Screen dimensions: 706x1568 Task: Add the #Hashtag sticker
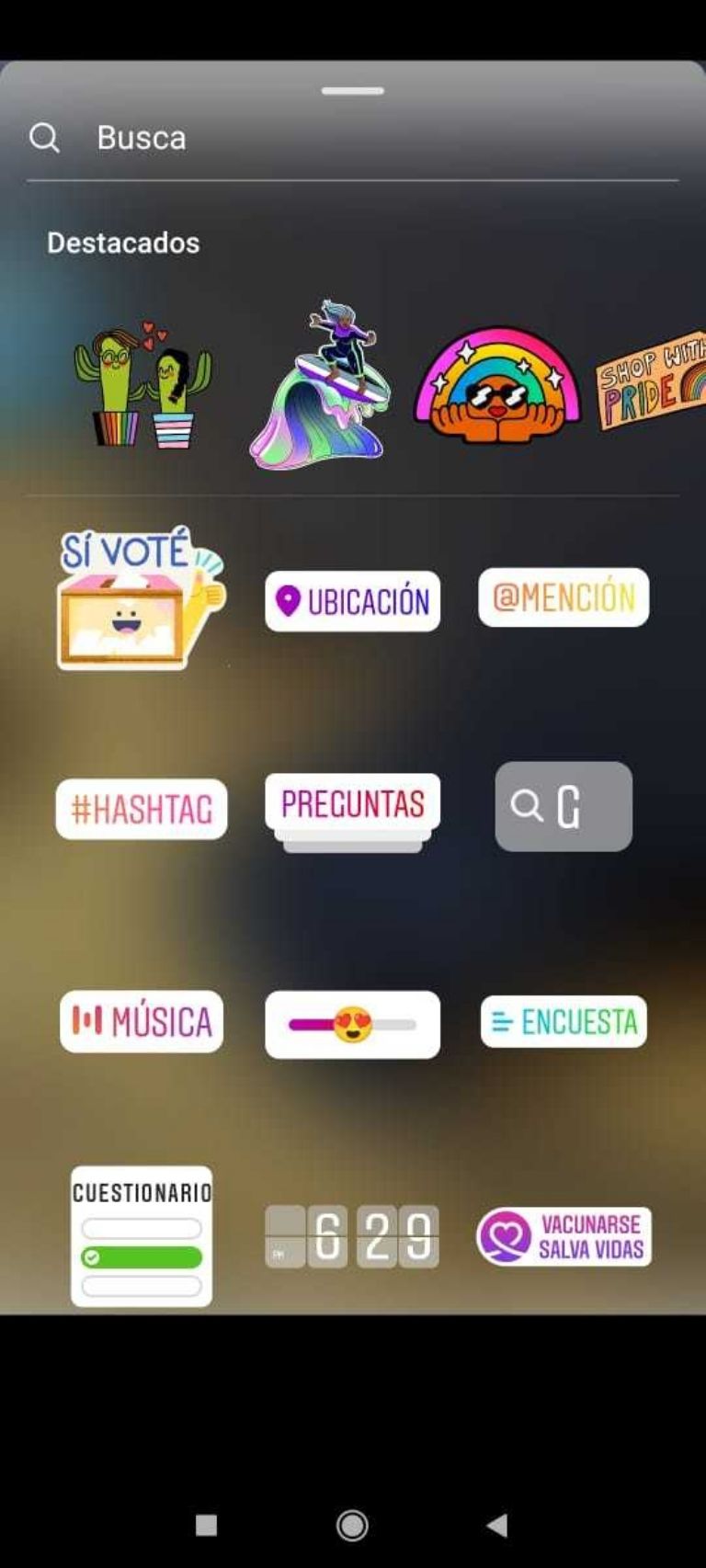[x=142, y=809]
